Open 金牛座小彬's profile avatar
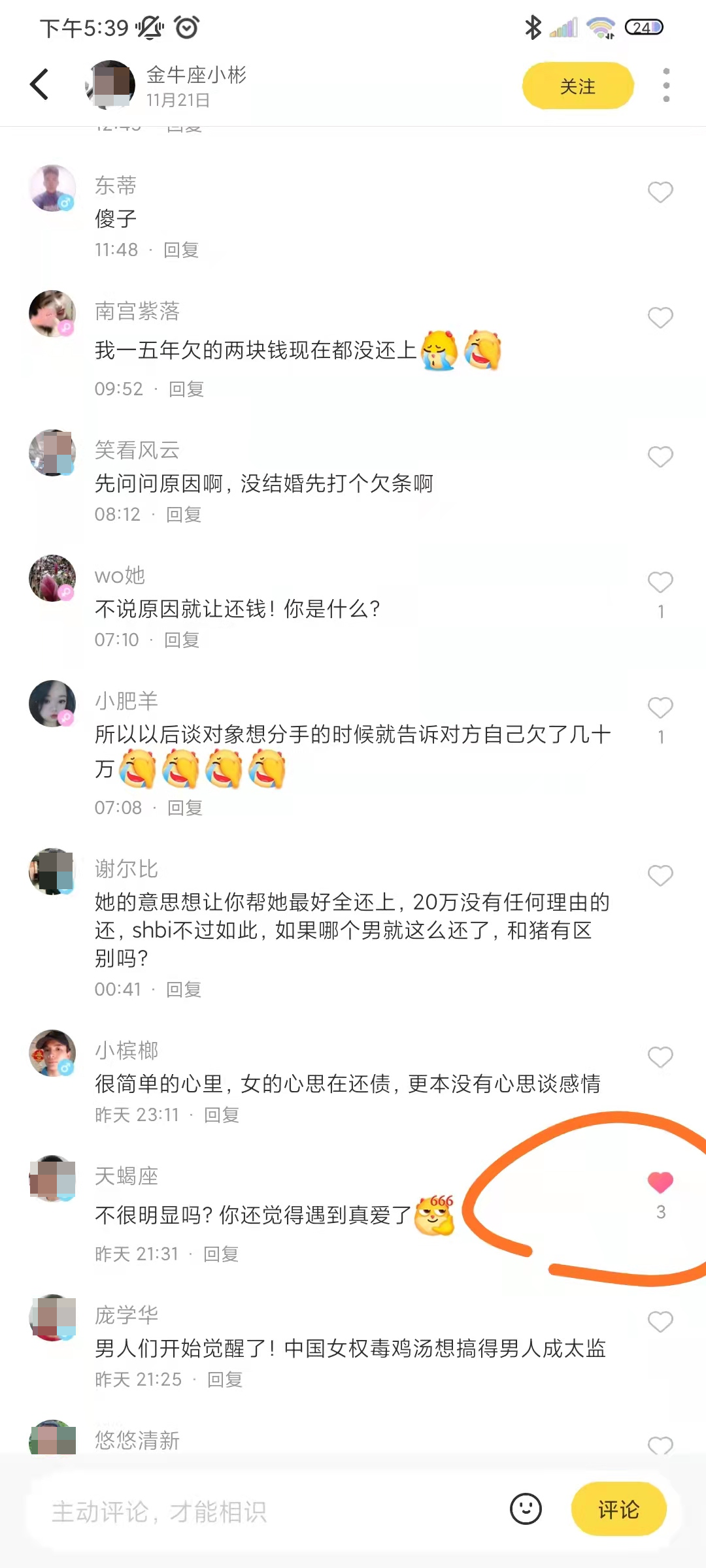Image resolution: width=706 pixels, height=1568 pixels. (110, 85)
